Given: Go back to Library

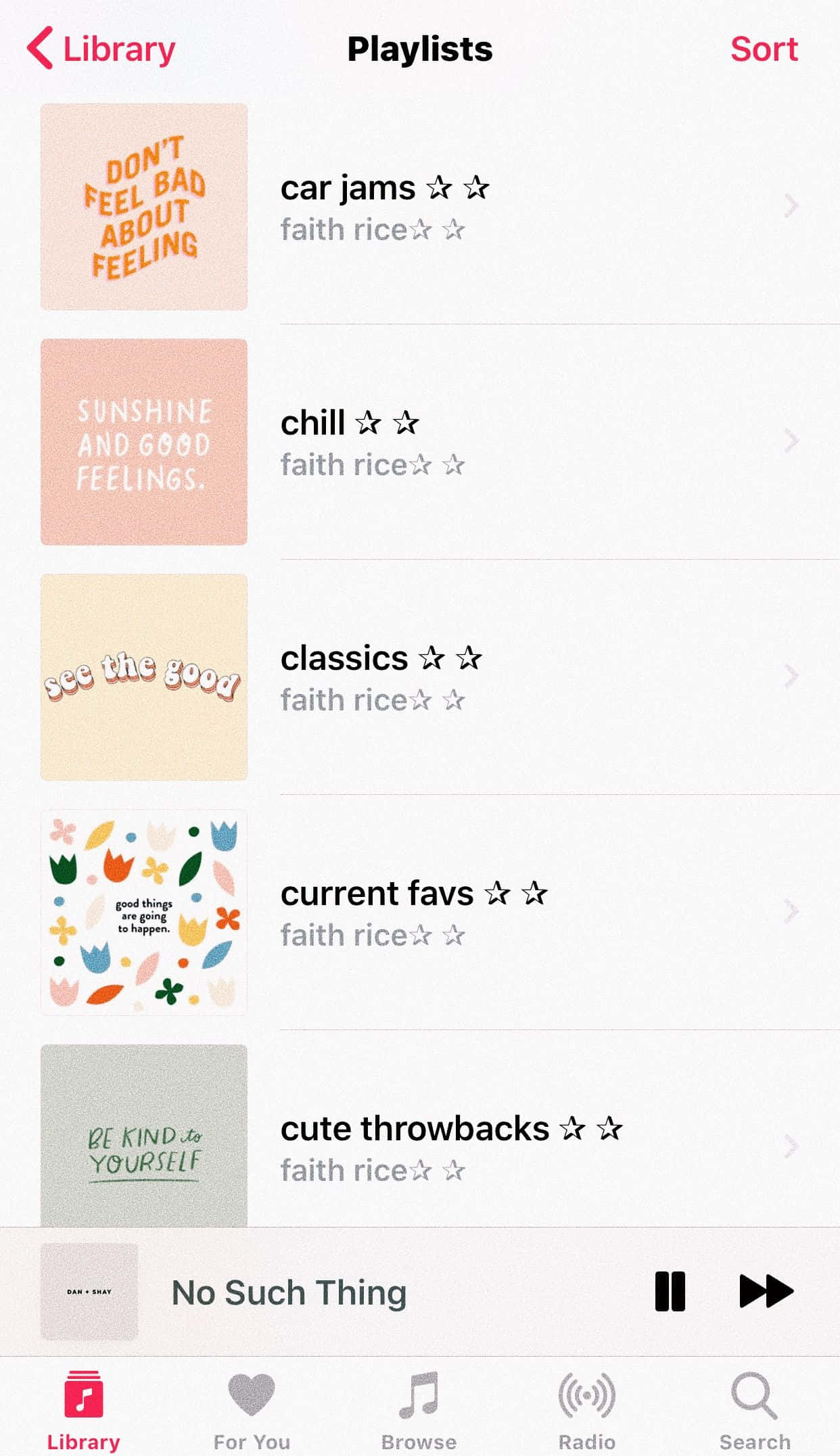Looking at the screenshot, I should click(101, 49).
